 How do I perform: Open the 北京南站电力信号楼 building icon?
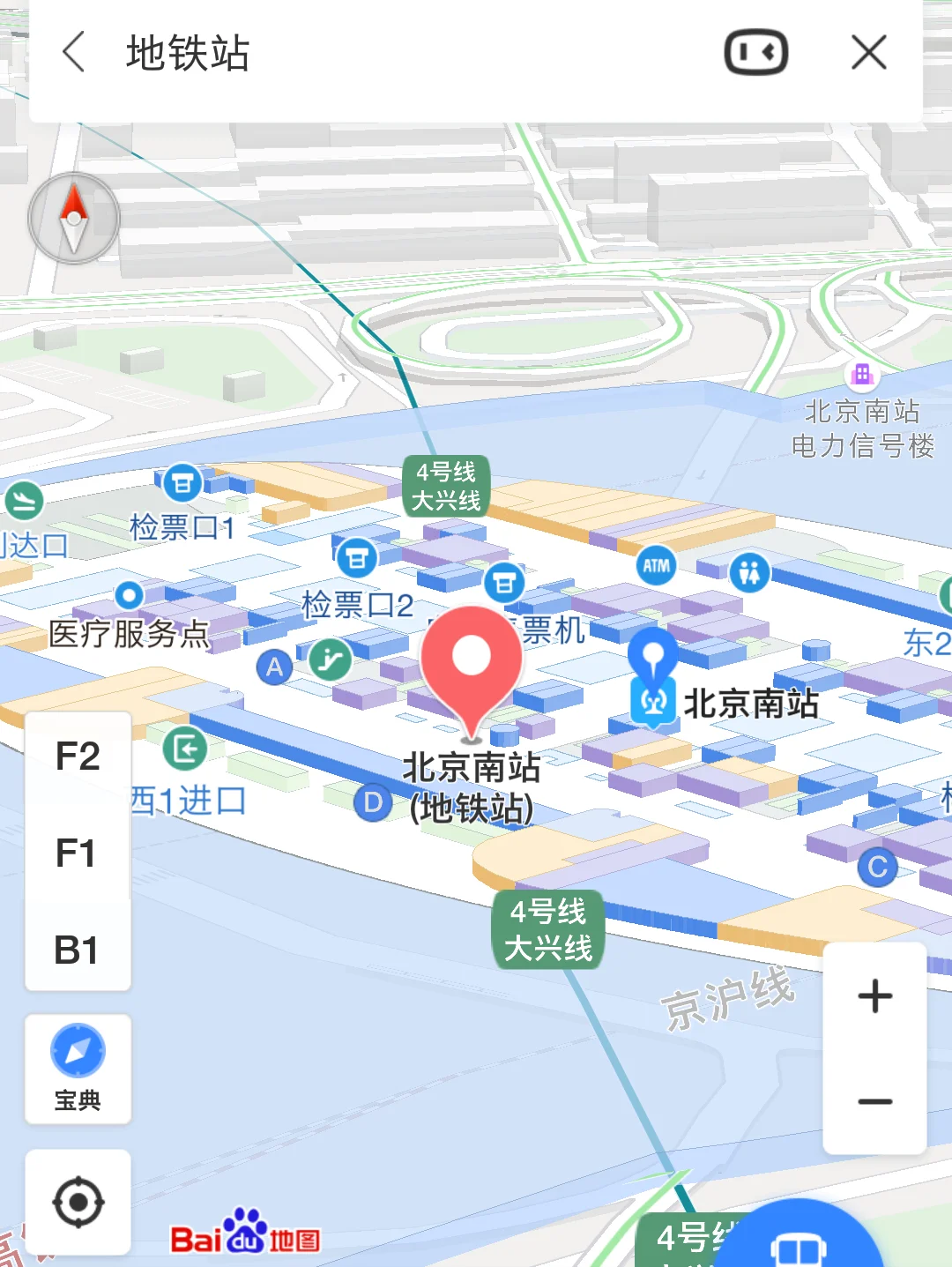[862, 376]
